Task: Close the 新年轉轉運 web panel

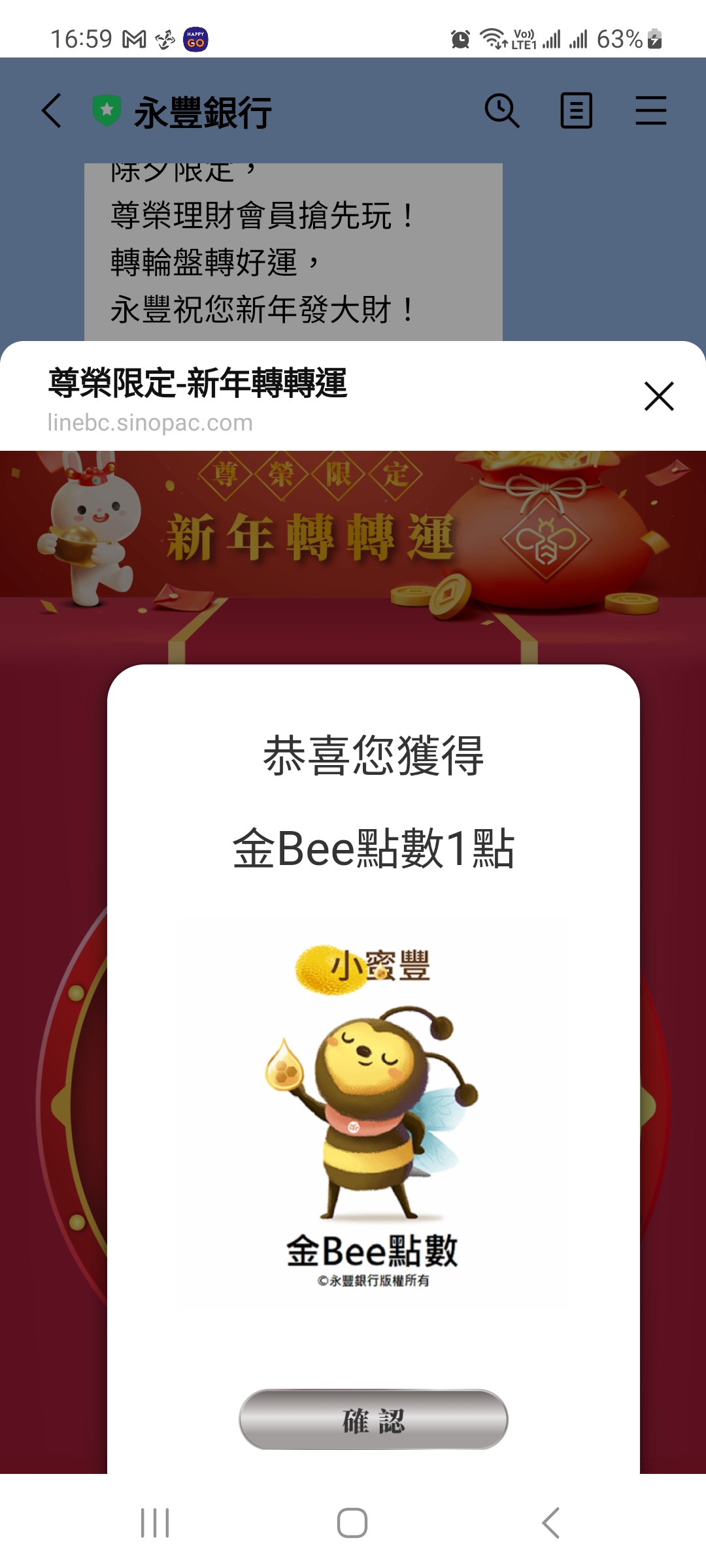Action: (x=658, y=397)
